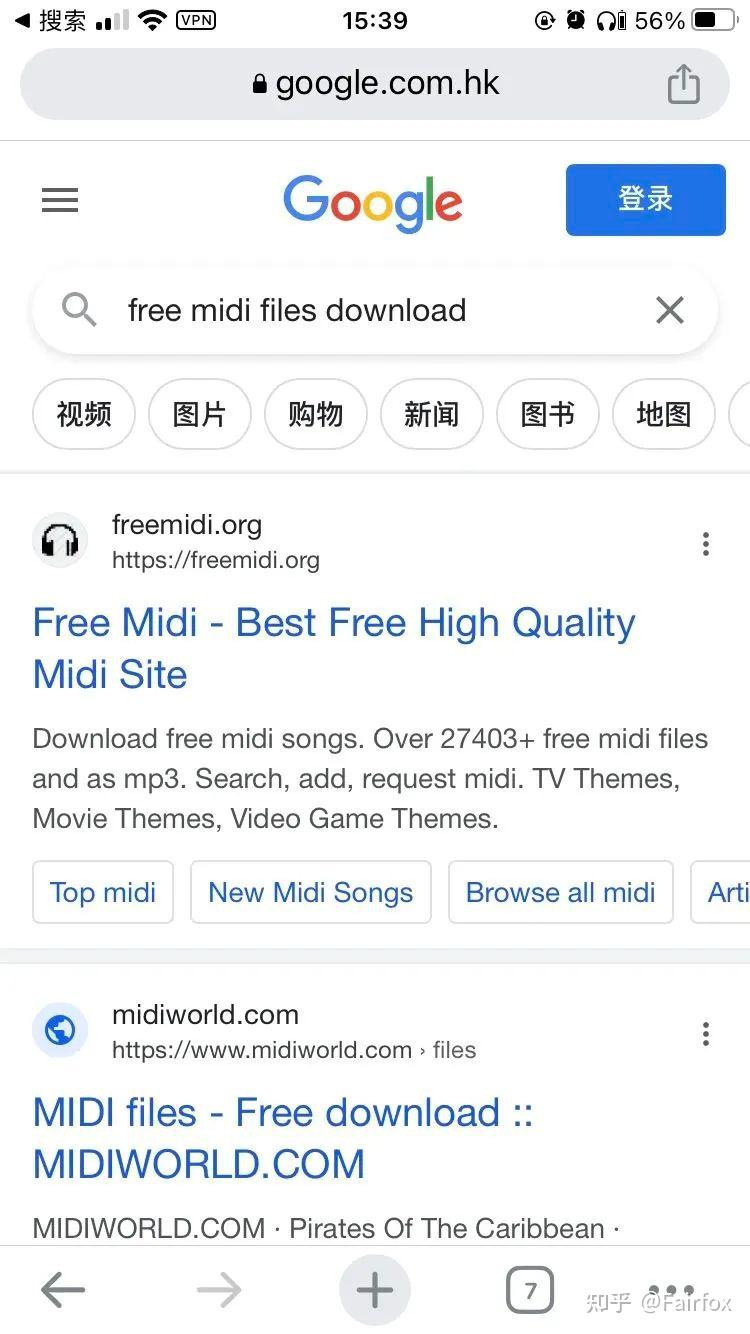The height and width of the screenshot is (1334, 750).
Task: Select the 视频 video filter chip
Action: click(x=83, y=414)
